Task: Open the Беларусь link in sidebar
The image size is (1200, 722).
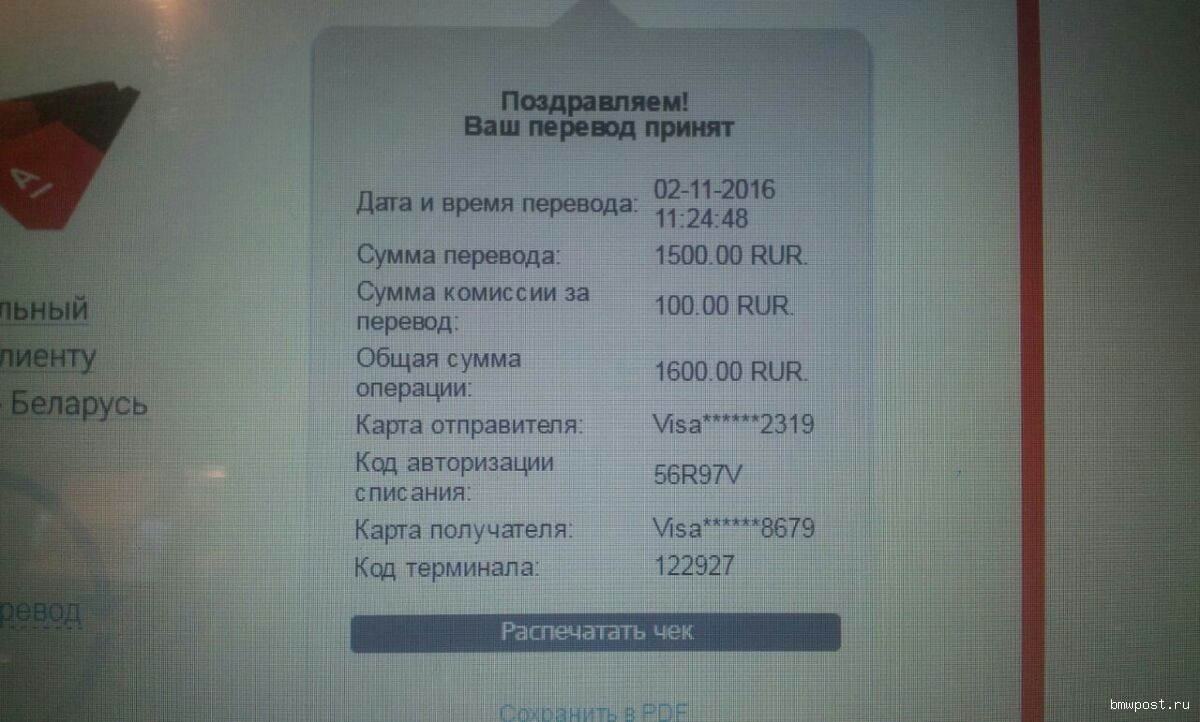Action: (x=78, y=404)
